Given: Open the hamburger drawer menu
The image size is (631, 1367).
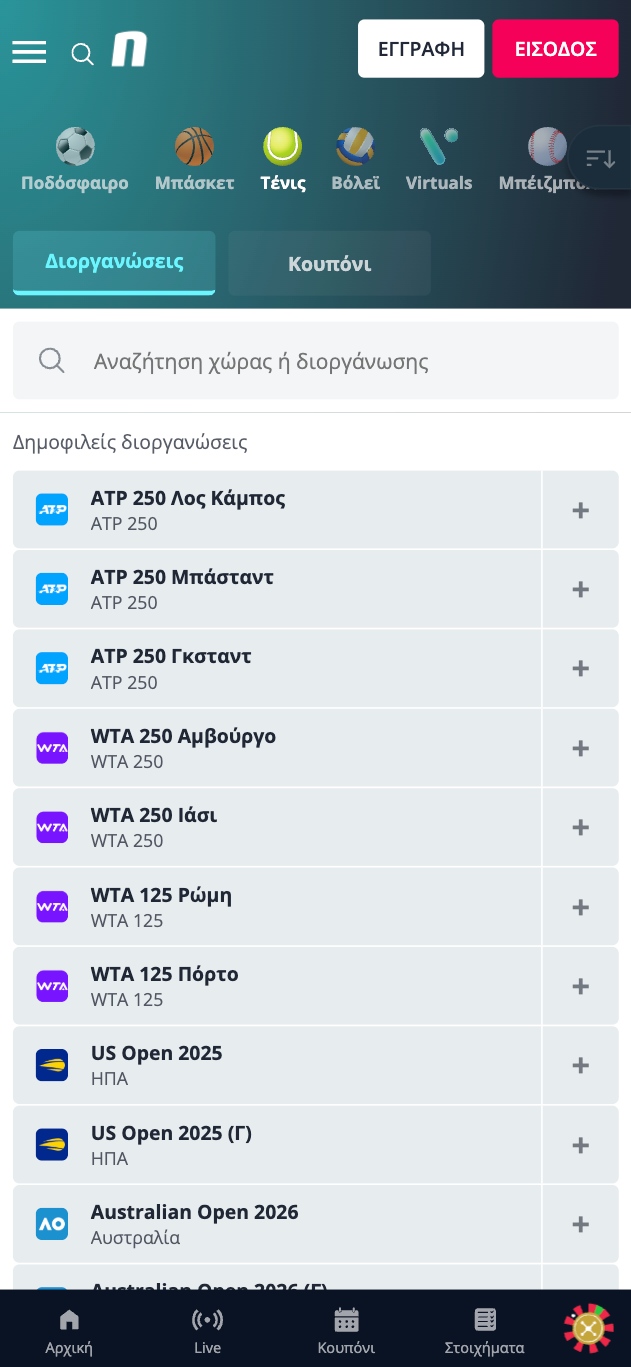Looking at the screenshot, I should click(29, 52).
